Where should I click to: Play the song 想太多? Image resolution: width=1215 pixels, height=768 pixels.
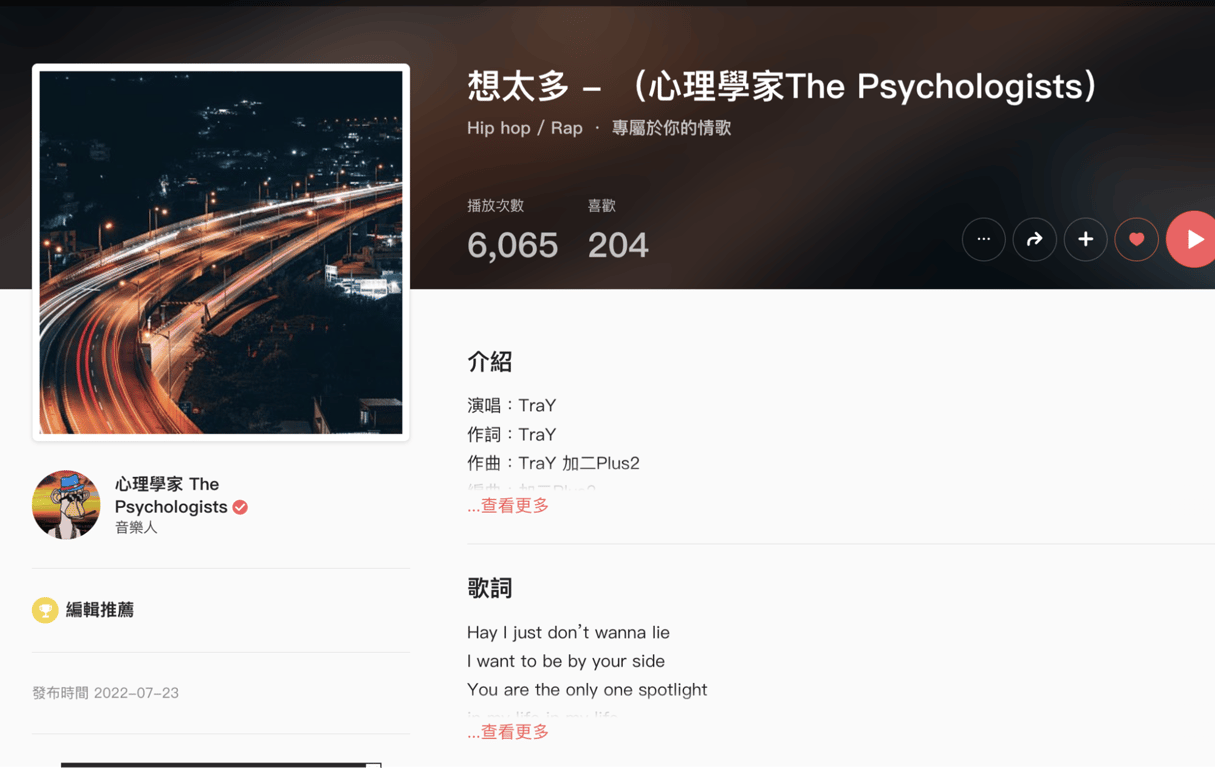1192,239
